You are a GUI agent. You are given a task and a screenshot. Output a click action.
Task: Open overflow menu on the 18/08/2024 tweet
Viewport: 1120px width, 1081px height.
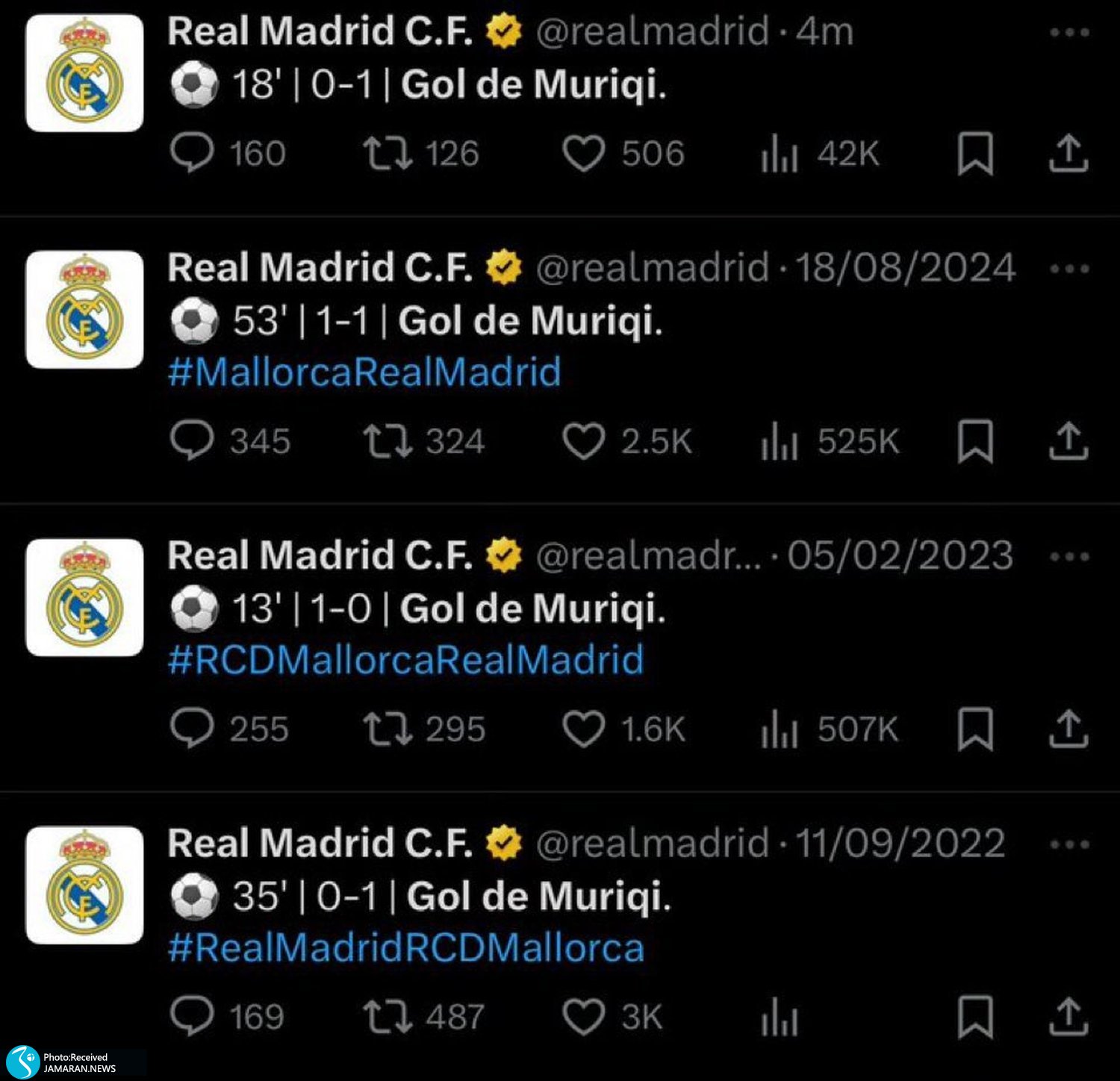click(1069, 269)
